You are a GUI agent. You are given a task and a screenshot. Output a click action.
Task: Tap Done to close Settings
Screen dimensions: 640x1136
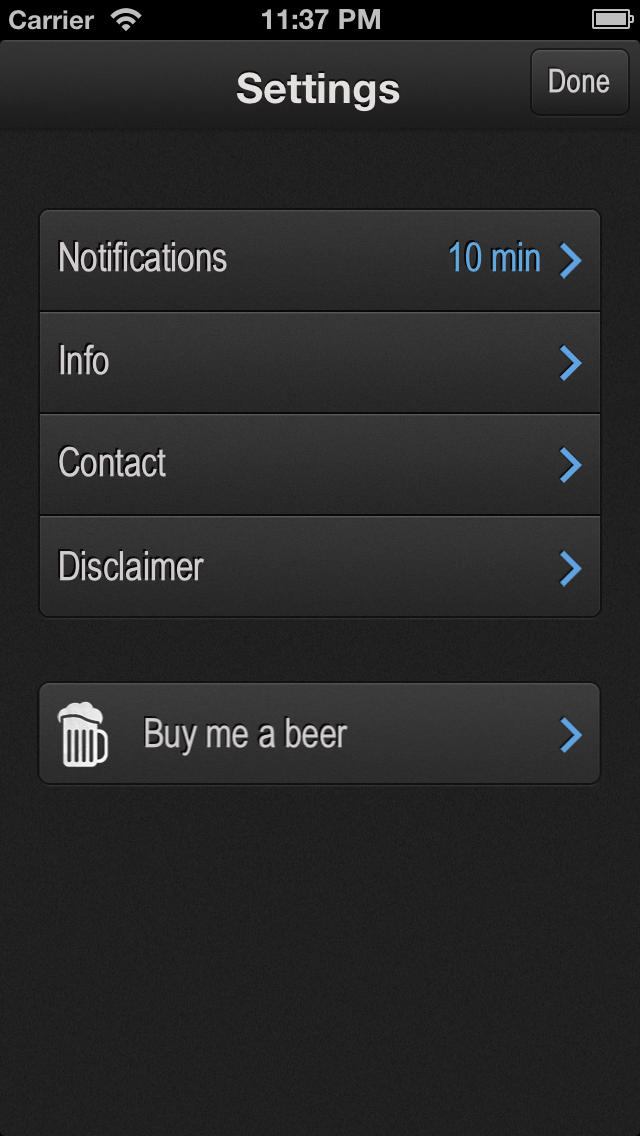click(x=580, y=82)
